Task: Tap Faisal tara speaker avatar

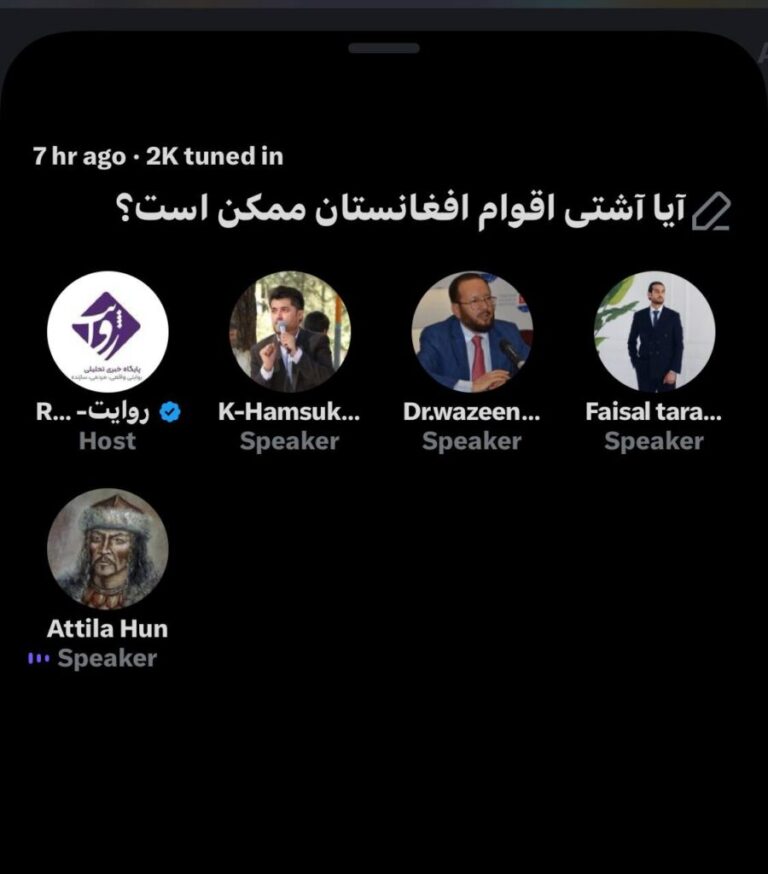Action: pyautogui.click(x=655, y=331)
